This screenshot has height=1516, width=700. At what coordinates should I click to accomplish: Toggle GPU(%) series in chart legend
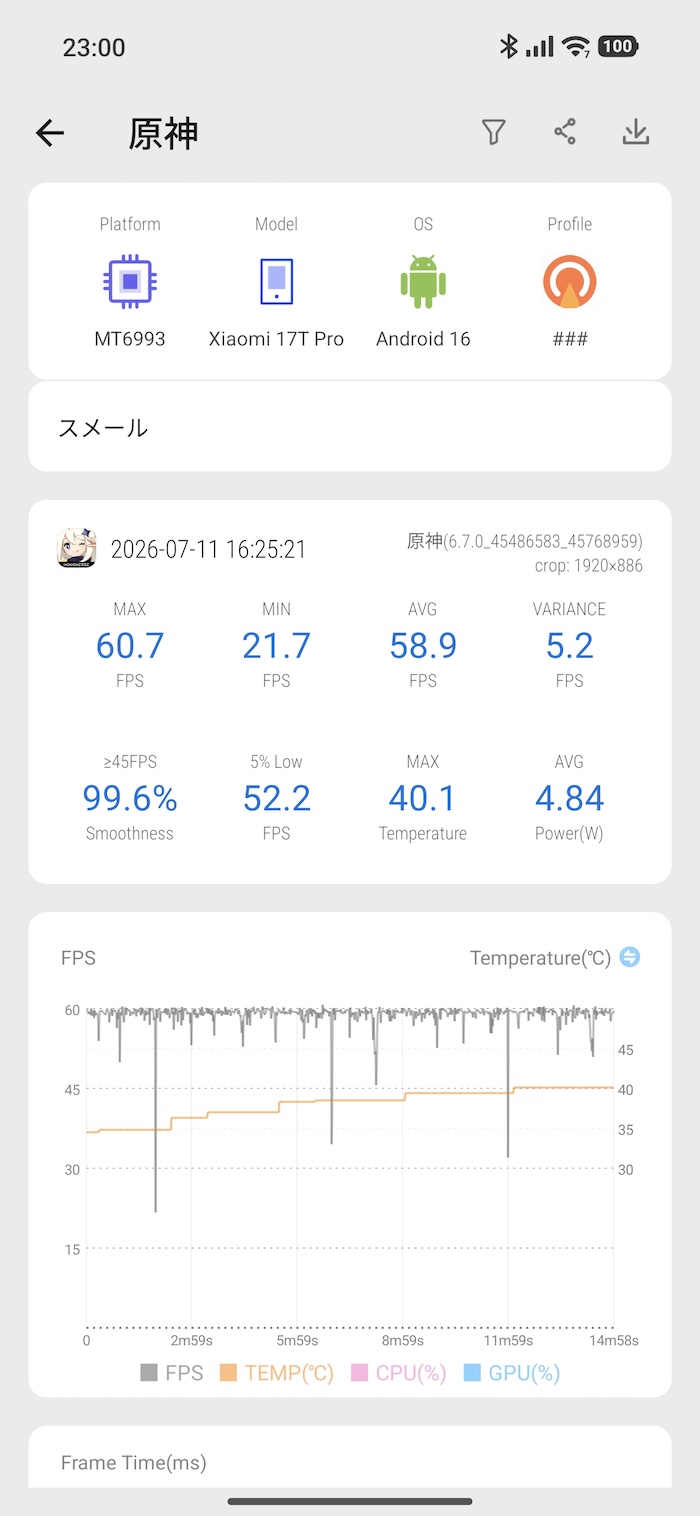512,1373
